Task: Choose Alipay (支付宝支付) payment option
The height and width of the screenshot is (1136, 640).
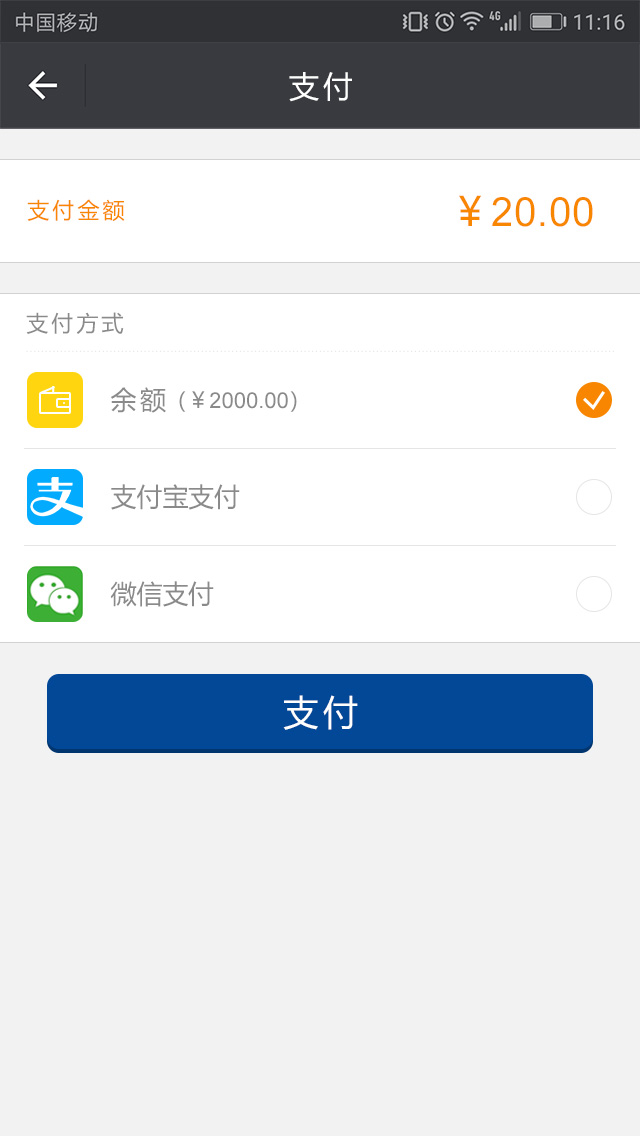Action: click(x=320, y=497)
